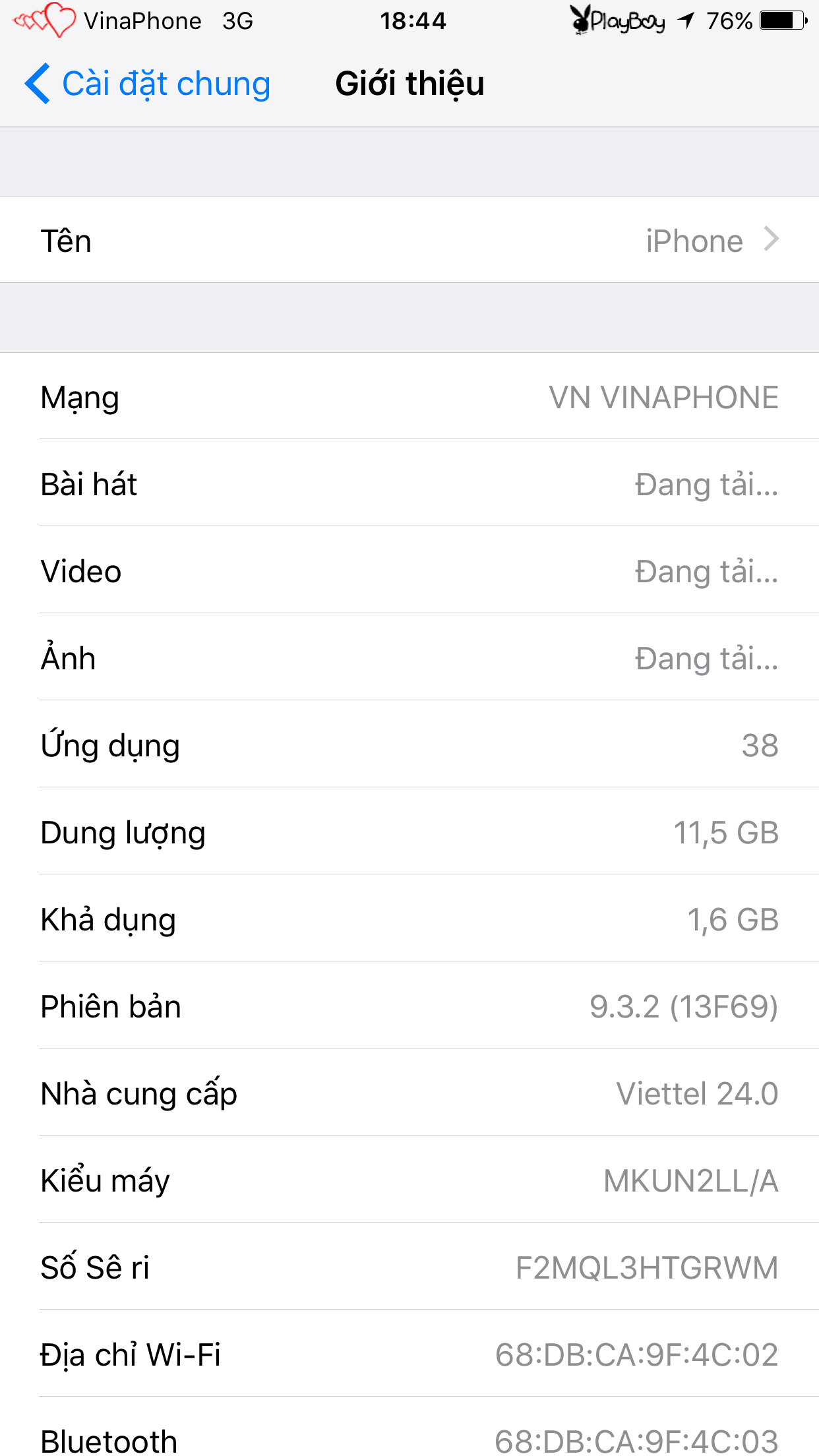Open the Tên row showing iPhone
The image size is (819, 1456).
tap(409, 240)
